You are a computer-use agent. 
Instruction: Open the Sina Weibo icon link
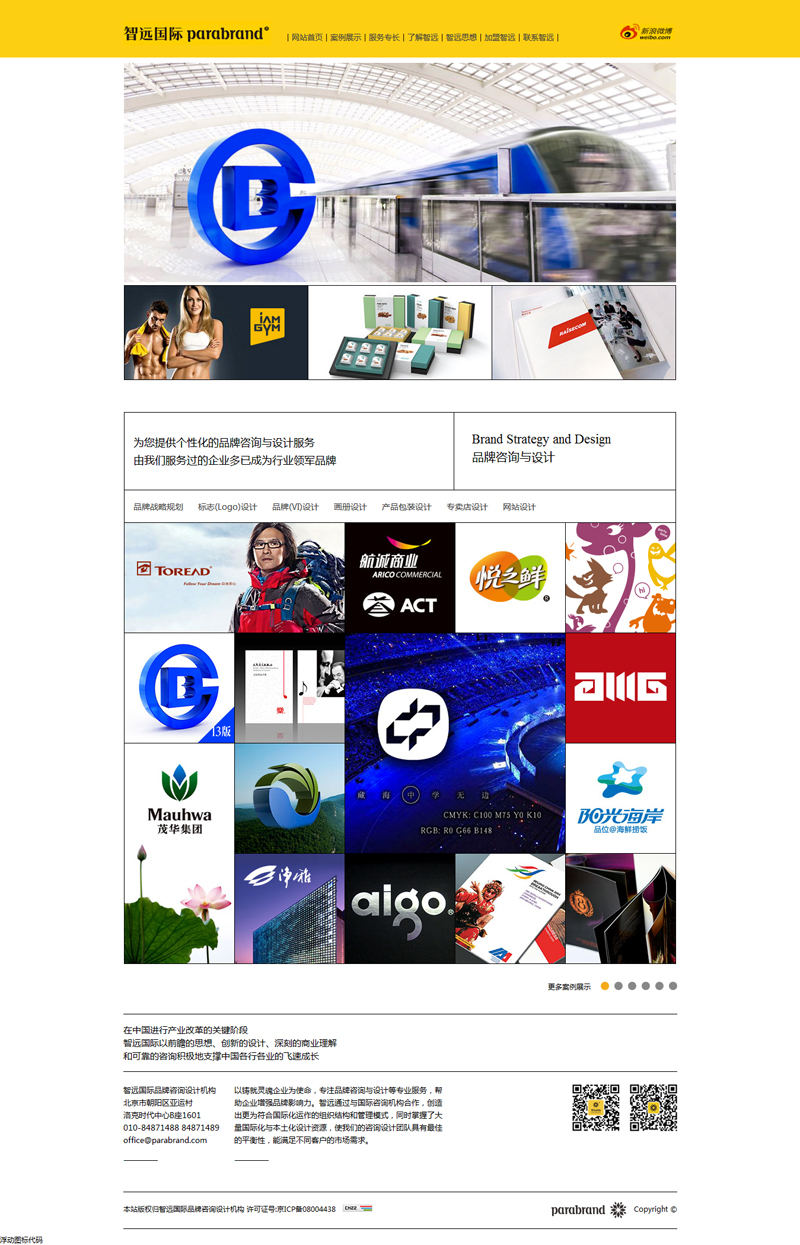coord(645,32)
